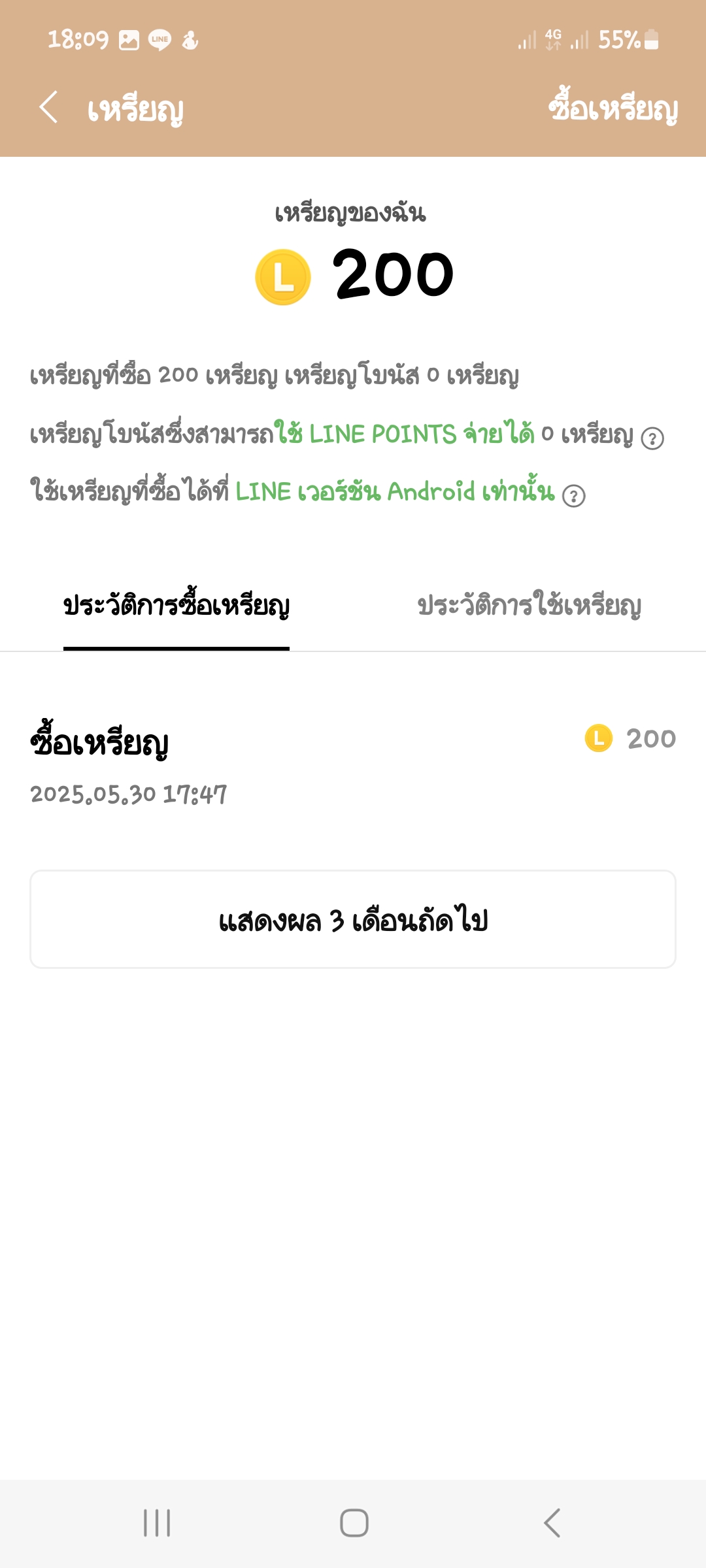706x1568 pixels.
Task: Switch to the ประวัติการใช้เหรียญ tab
Action: tap(529, 605)
